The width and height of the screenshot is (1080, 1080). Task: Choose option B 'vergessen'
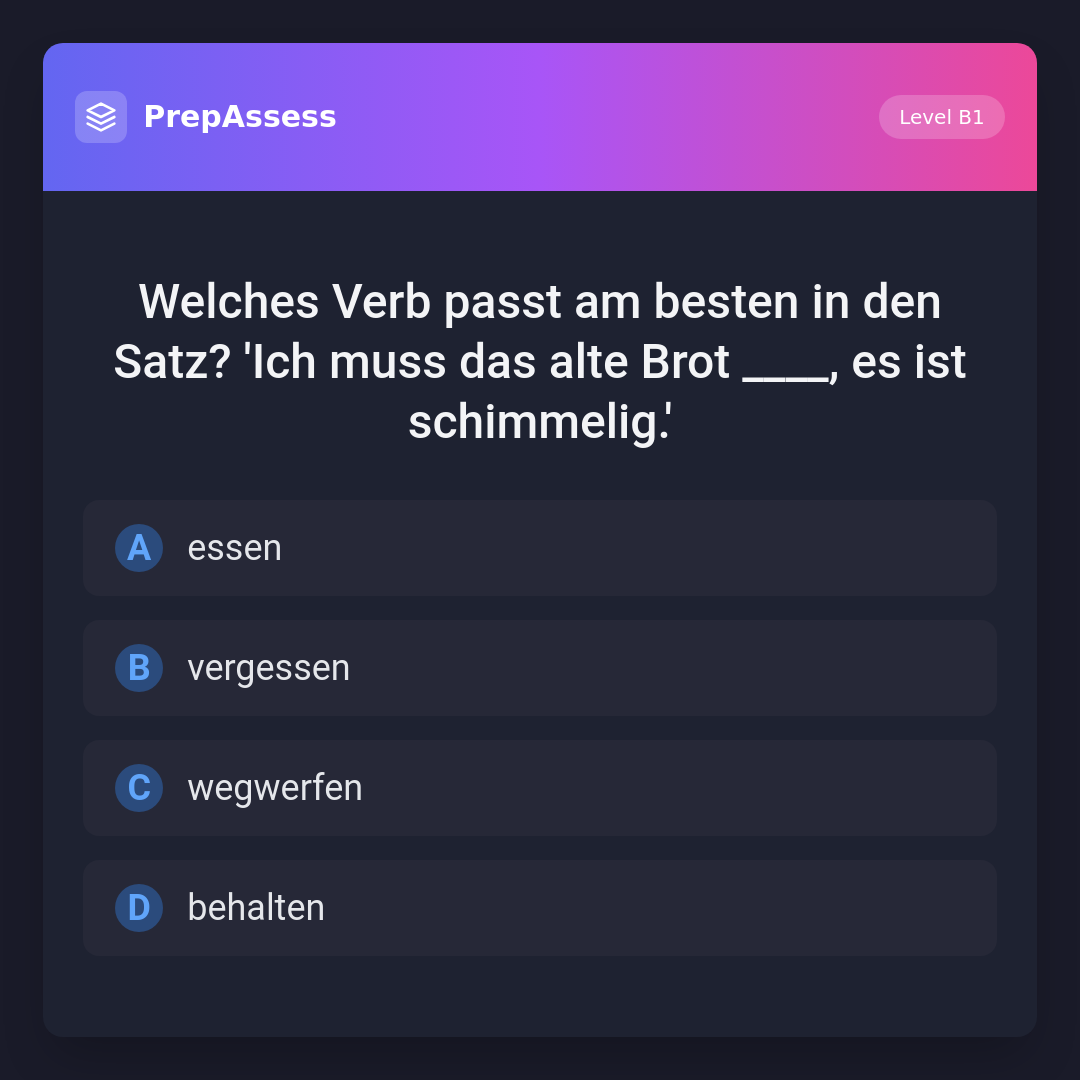(539, 668)
